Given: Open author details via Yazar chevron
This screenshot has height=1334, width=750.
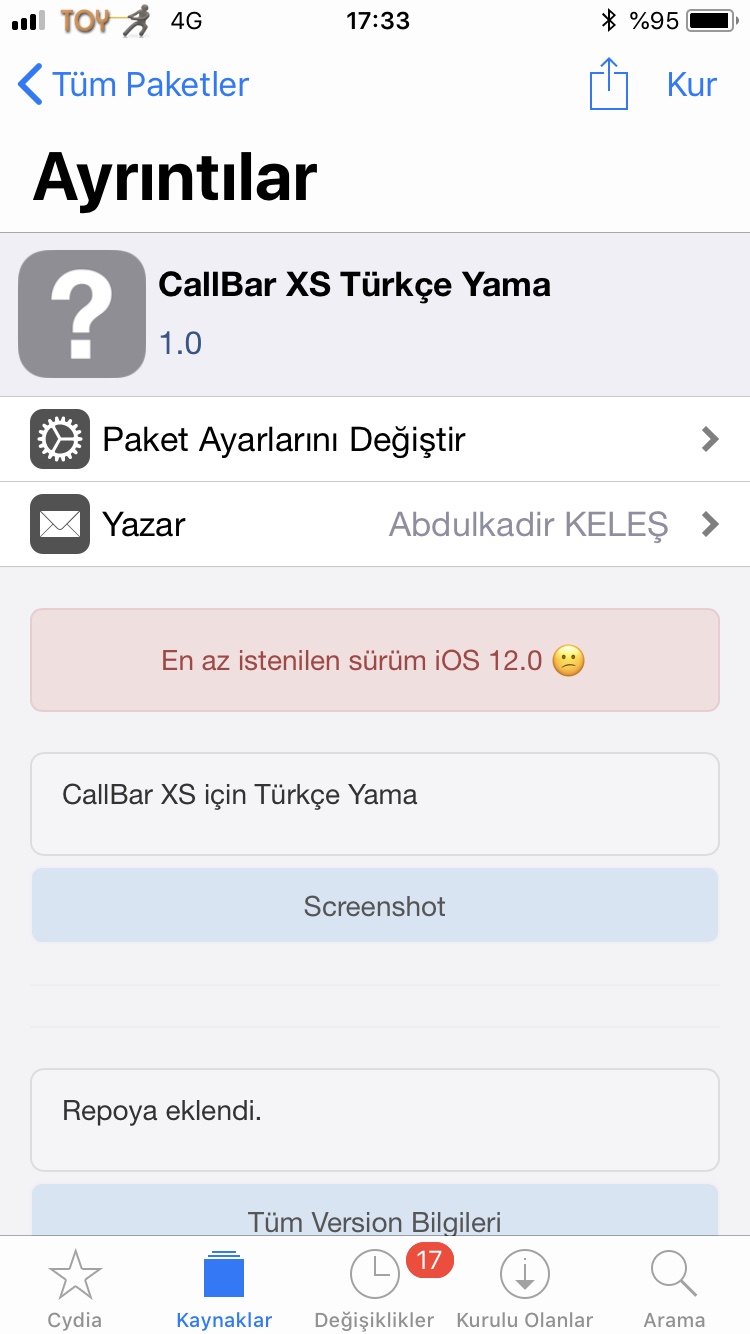Looking at the screenshot, I should 710,524.
